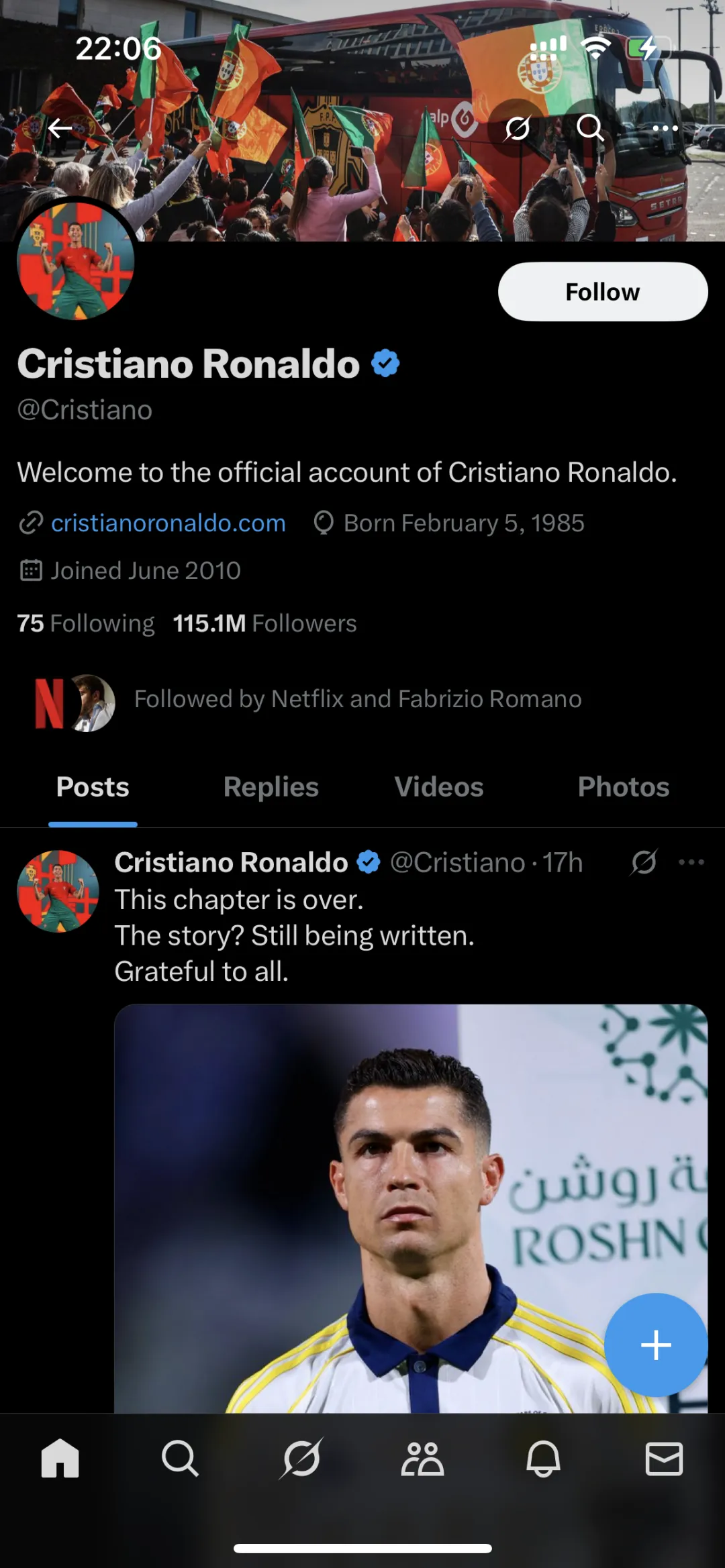Go to the Home tab
The image size is (725, 1568).
point(60,1458)
